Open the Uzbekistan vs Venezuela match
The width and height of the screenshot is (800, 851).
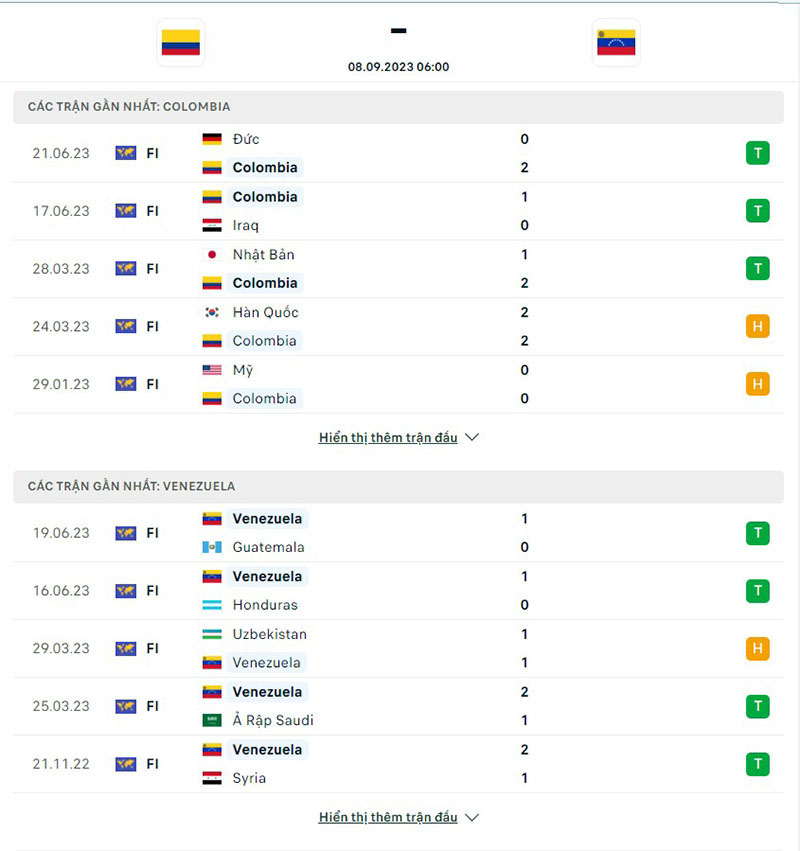point(398,648)
